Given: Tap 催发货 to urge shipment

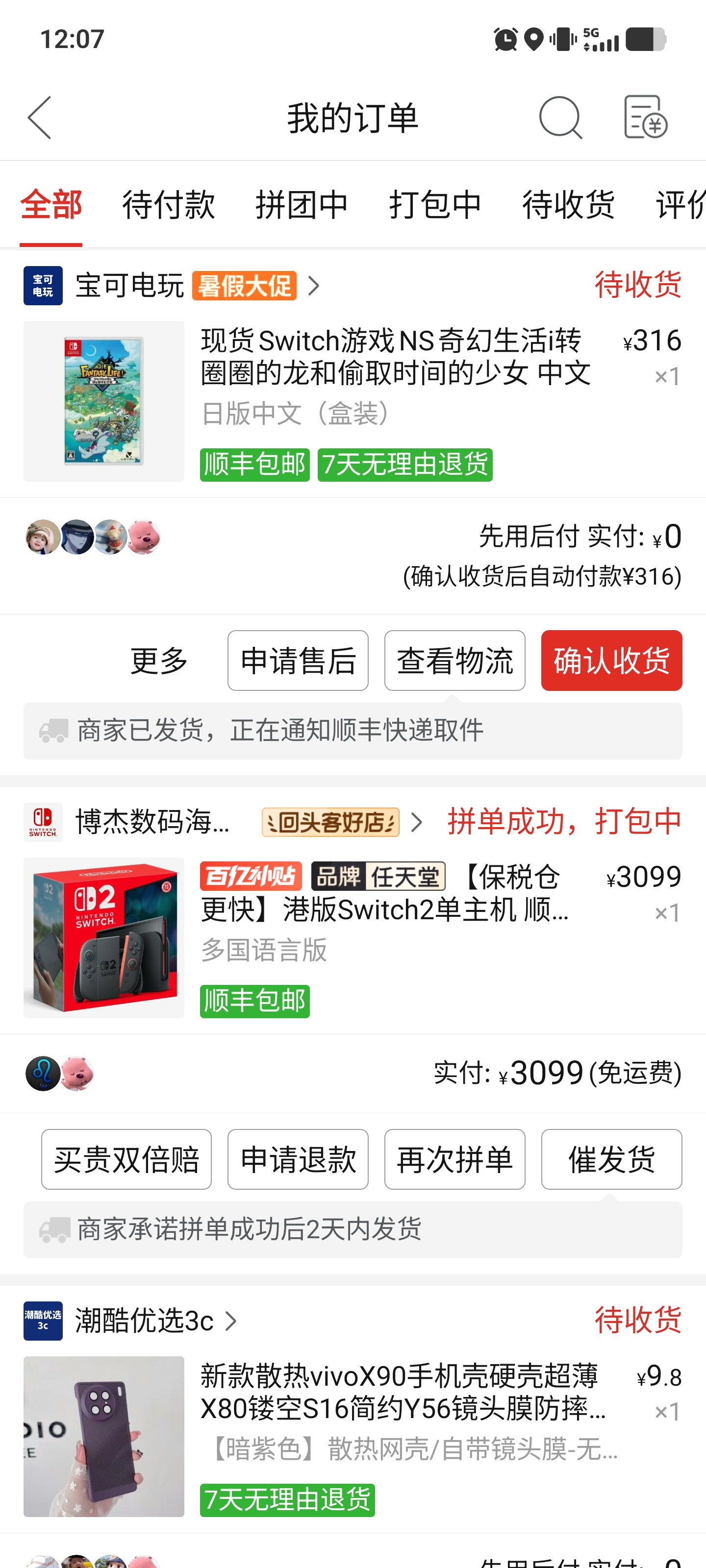Looking at the screenshot, I should (611, 1159).
